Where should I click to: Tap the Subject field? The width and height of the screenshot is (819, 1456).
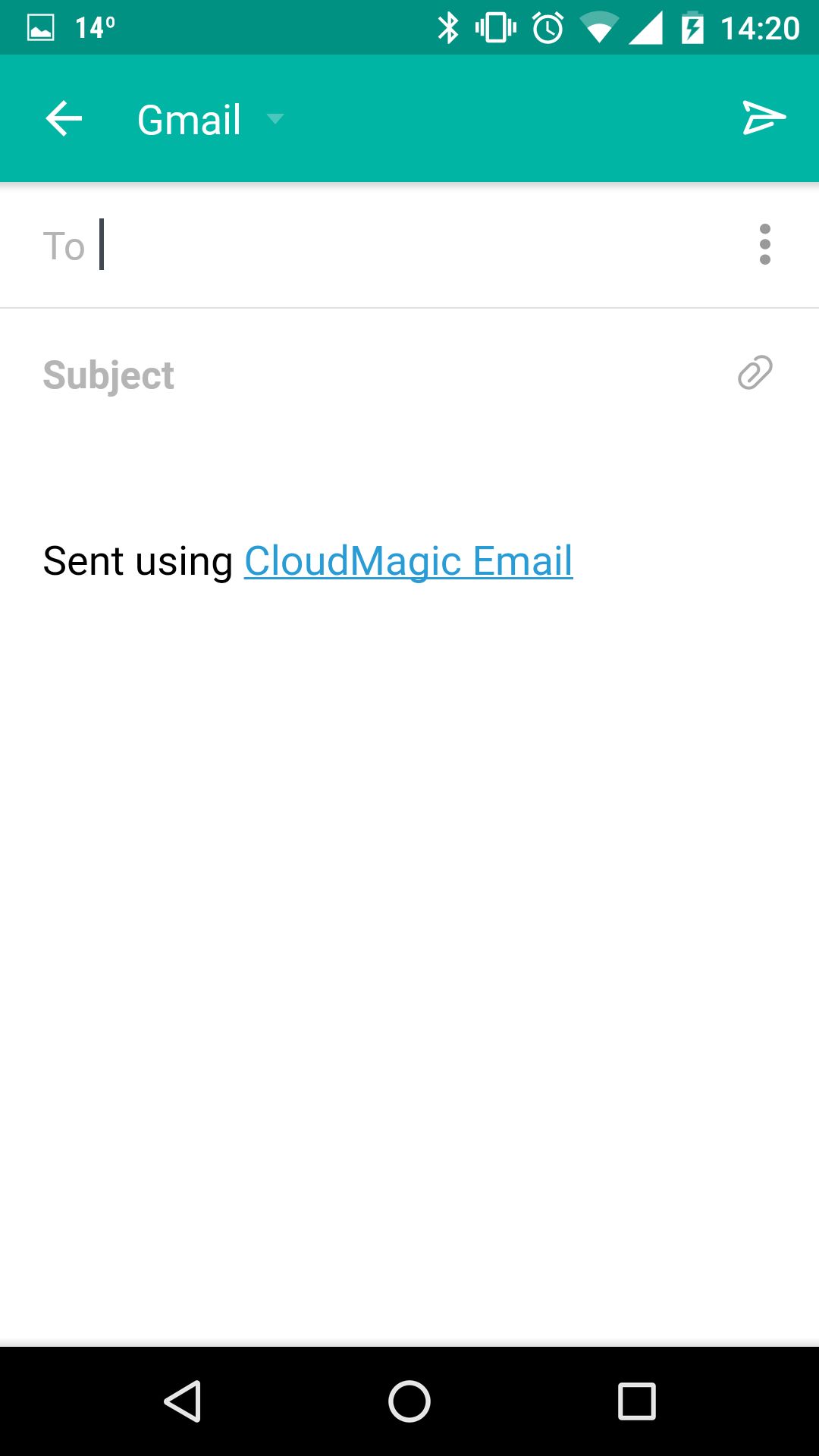coord(379,375)
